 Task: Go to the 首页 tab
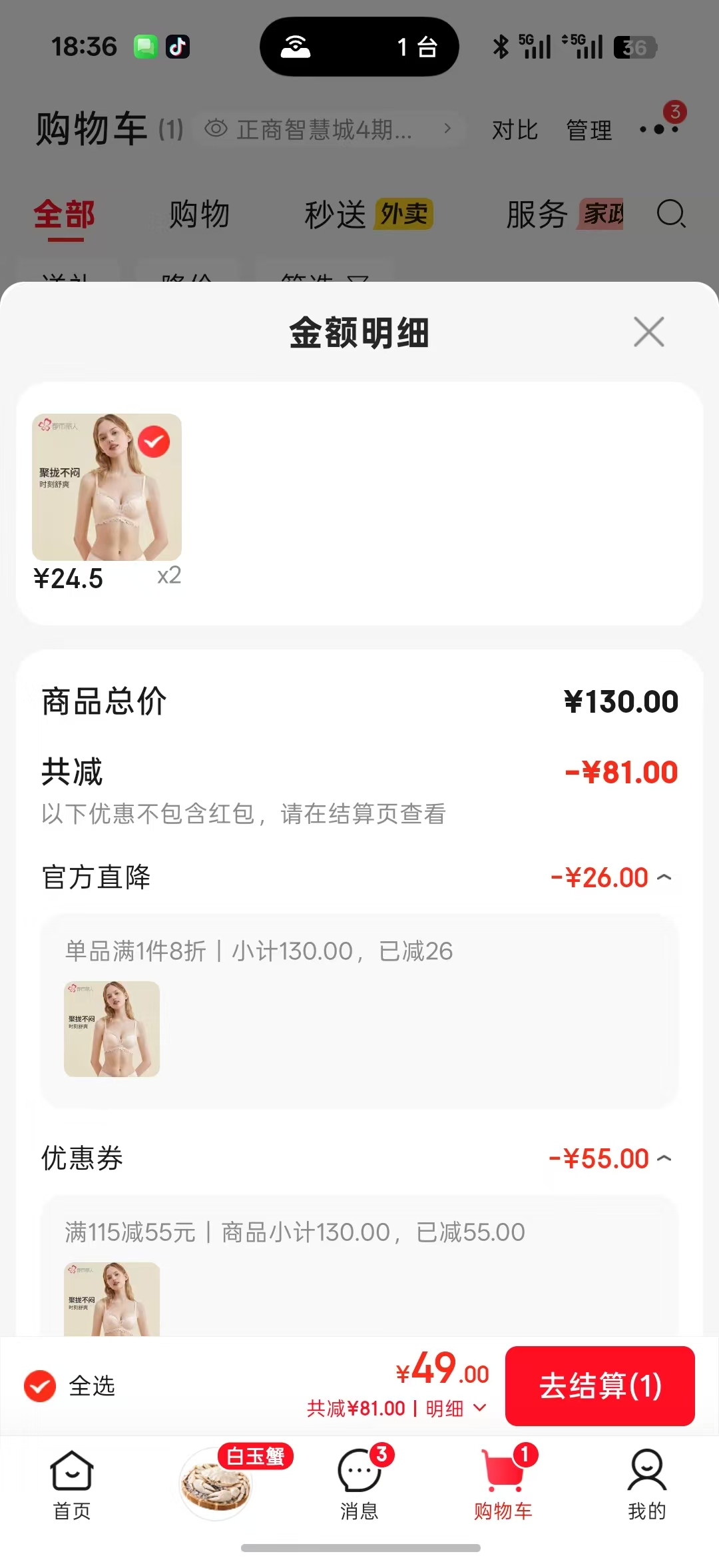click(71, 1484)
